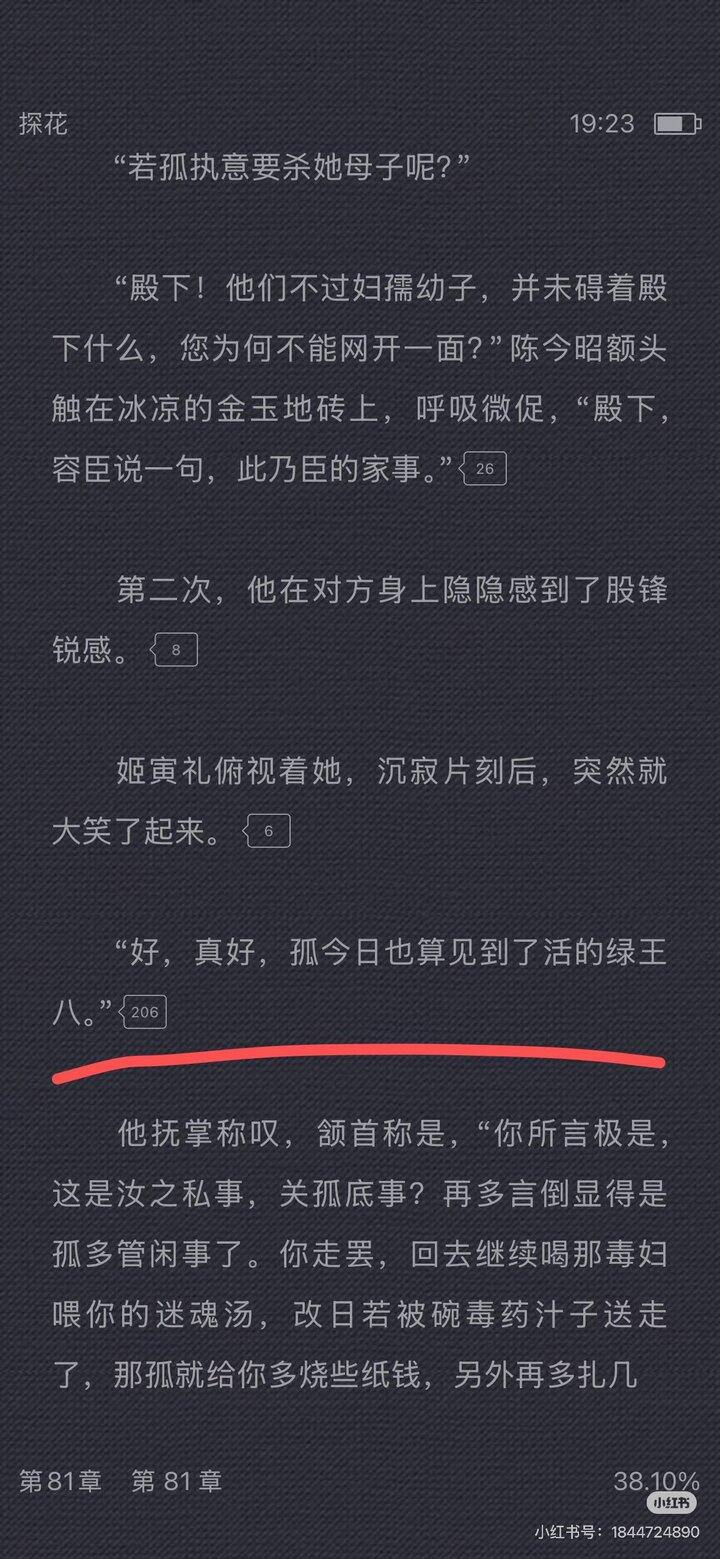Open the 206 comments bubble after 绿王八
720x1559 pixels.
[x=144, y=1012]
